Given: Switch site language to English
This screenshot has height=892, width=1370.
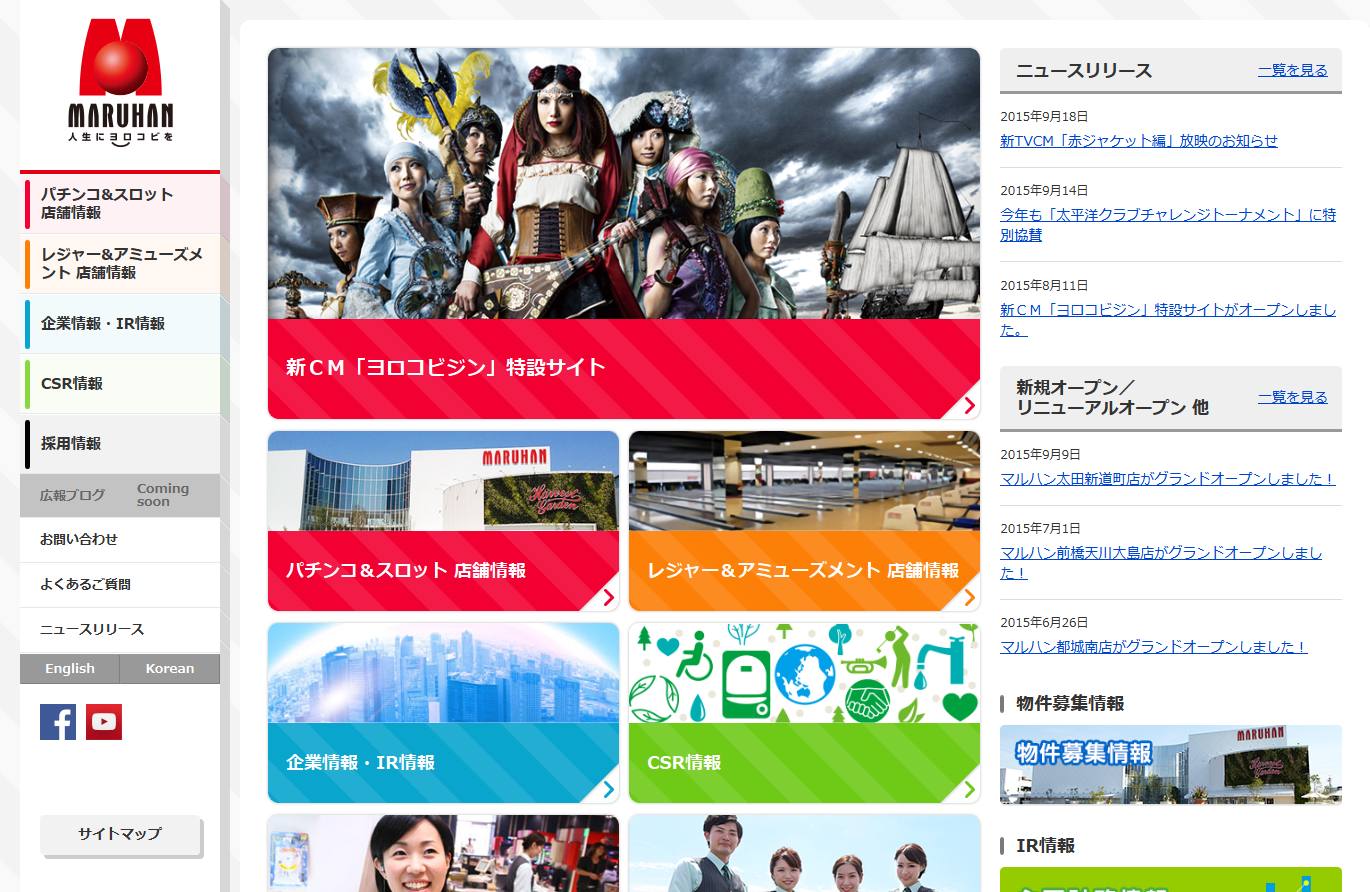Looking at the screenshot, I should tap(70, 668).
